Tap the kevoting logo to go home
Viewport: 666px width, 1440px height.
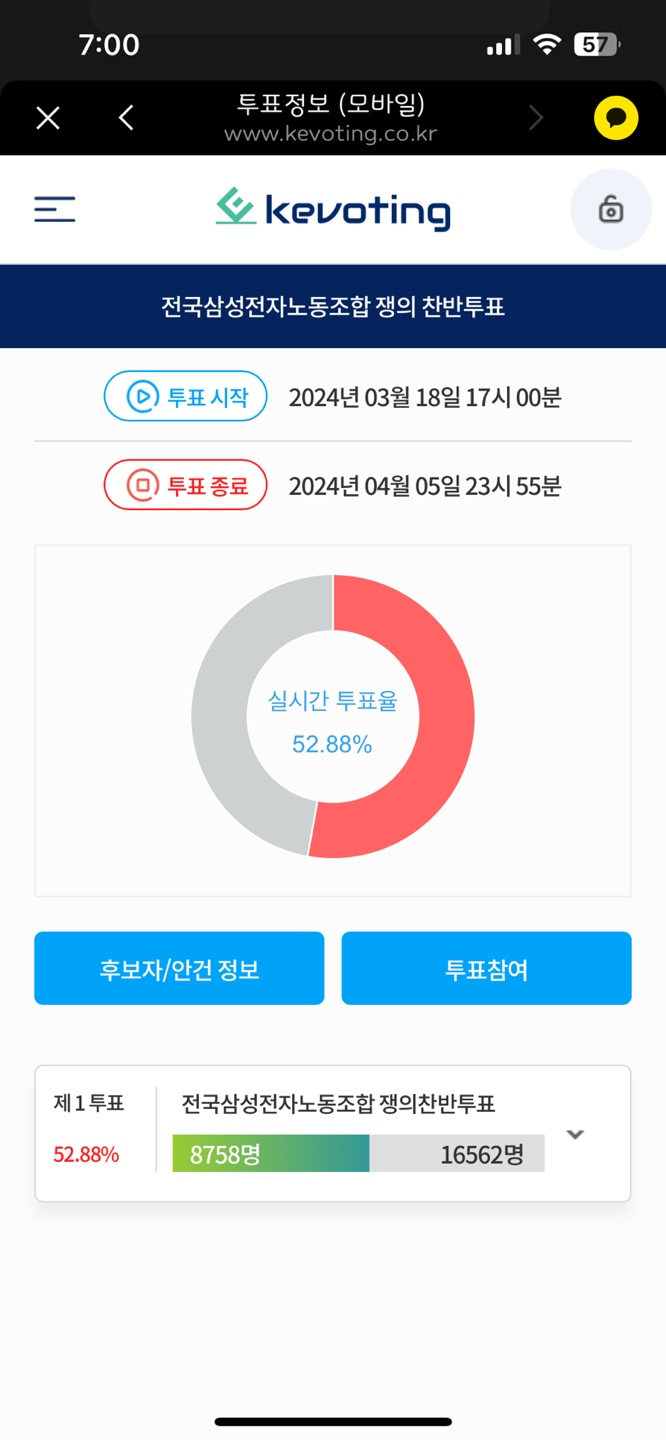pos(333,209)
